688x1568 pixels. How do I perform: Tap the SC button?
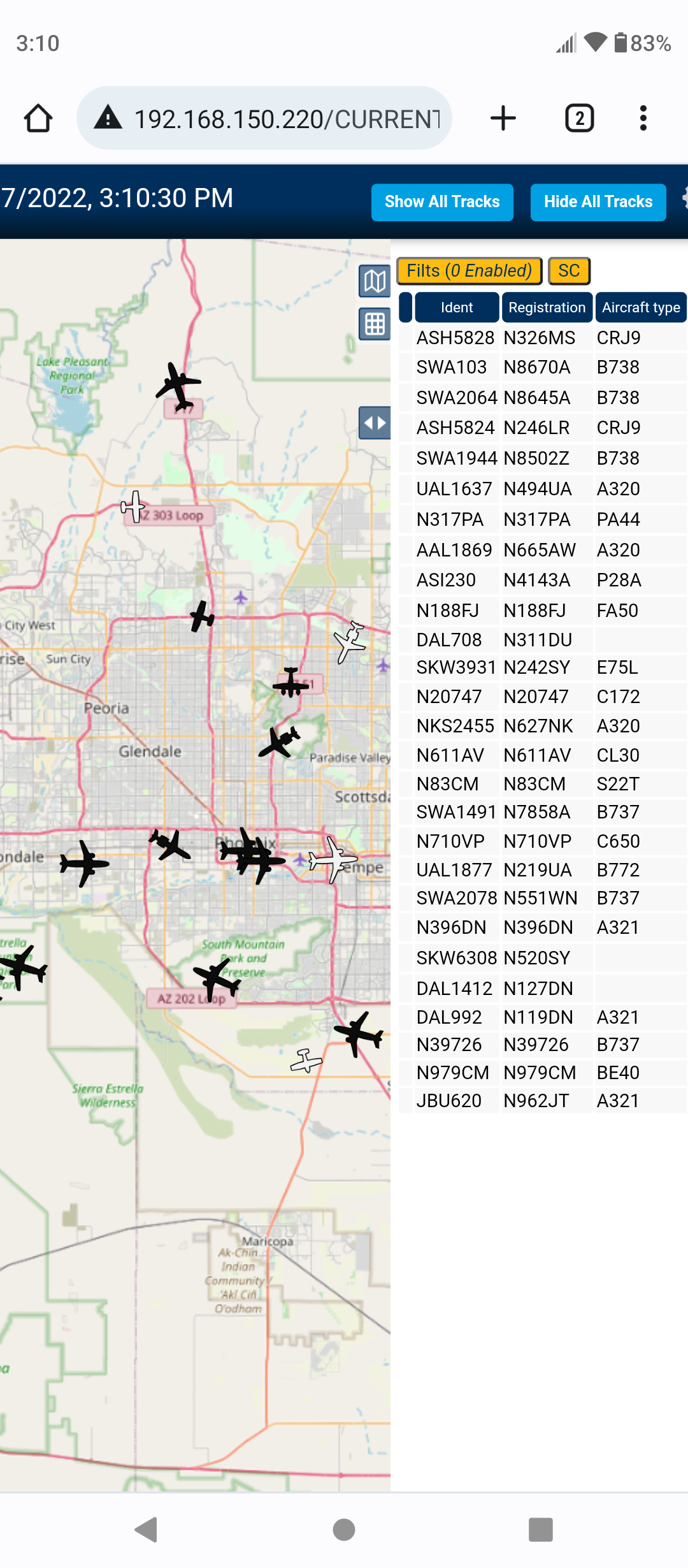tap(569, 271)
